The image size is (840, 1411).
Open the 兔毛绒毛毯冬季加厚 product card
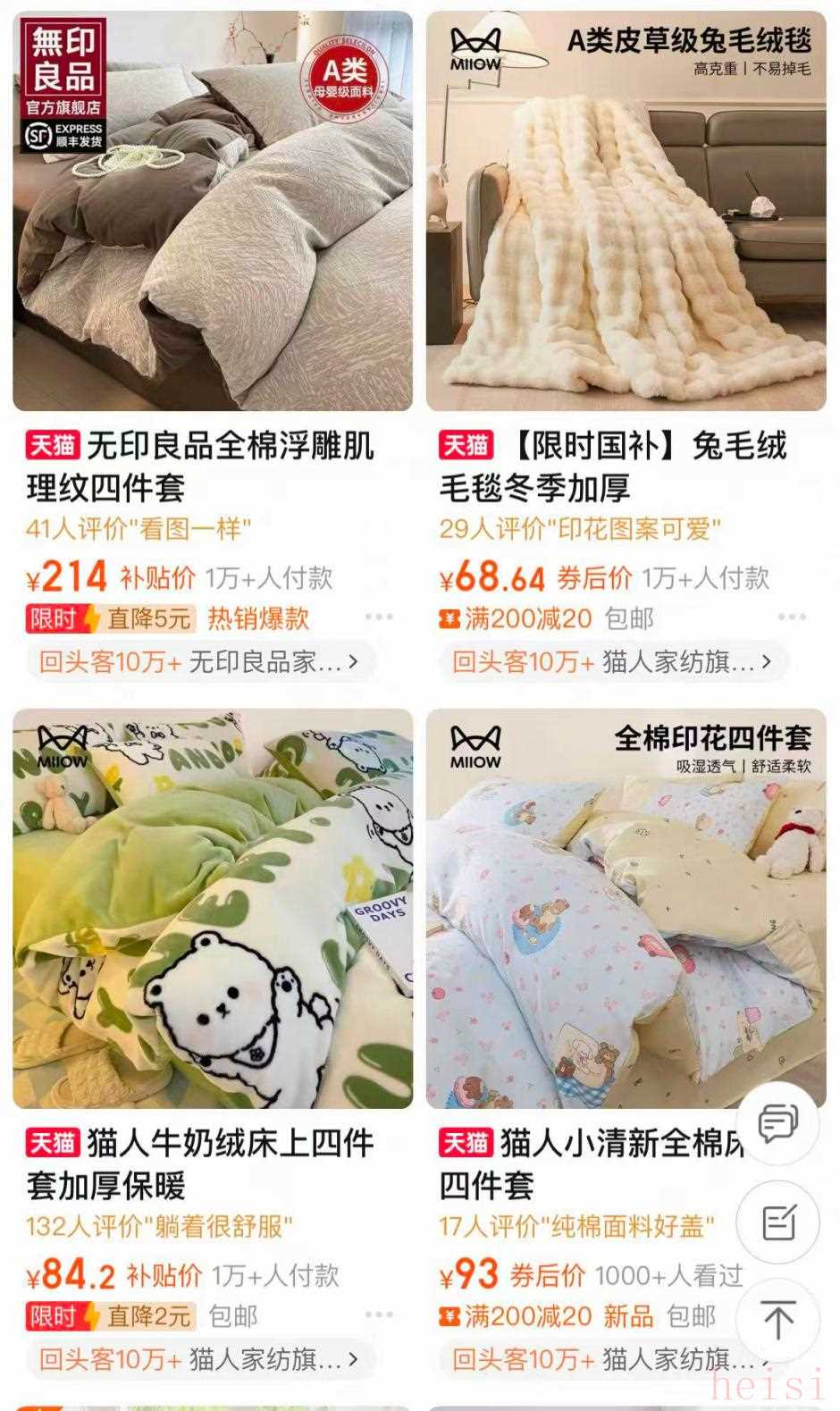(x=626, y=211)
